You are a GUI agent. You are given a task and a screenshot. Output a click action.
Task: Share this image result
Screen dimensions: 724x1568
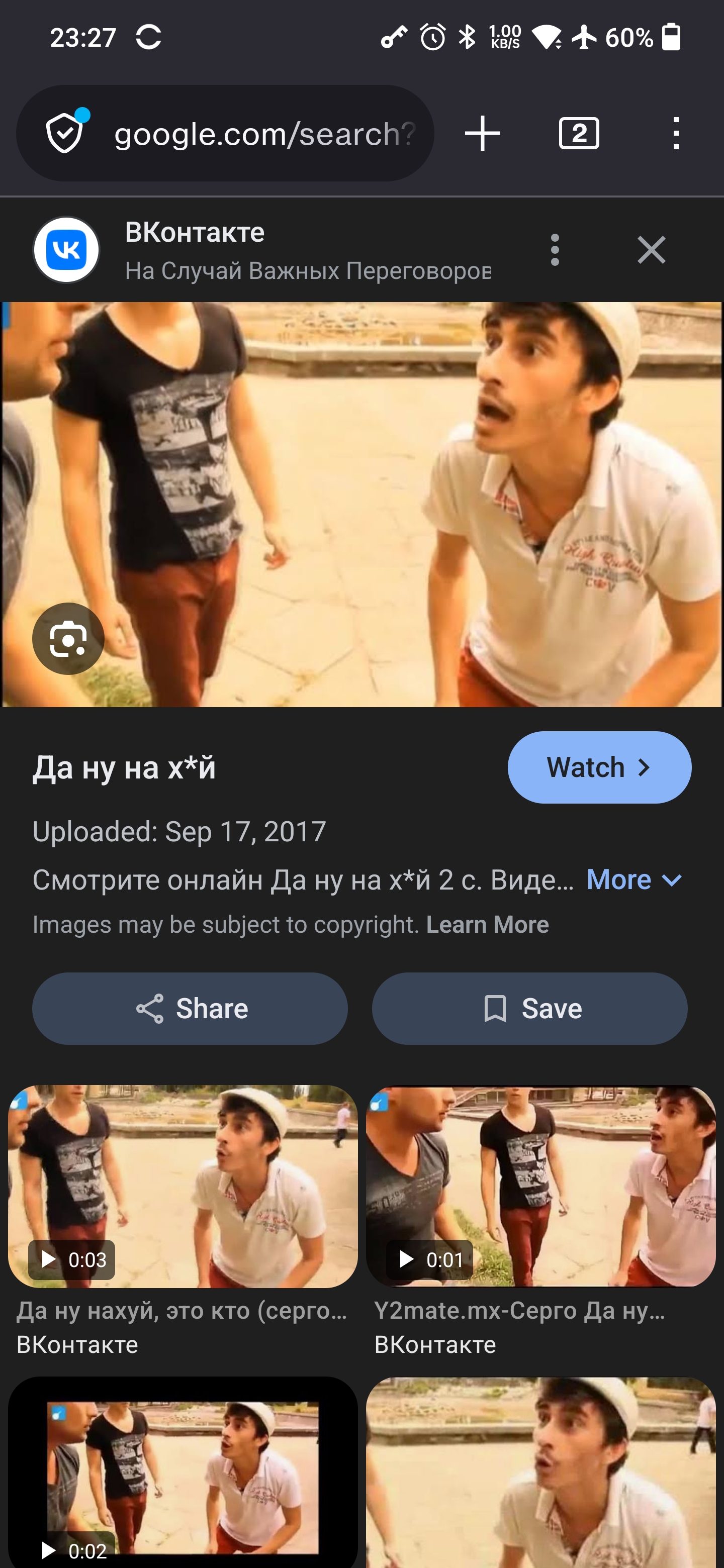[190, 1009]
